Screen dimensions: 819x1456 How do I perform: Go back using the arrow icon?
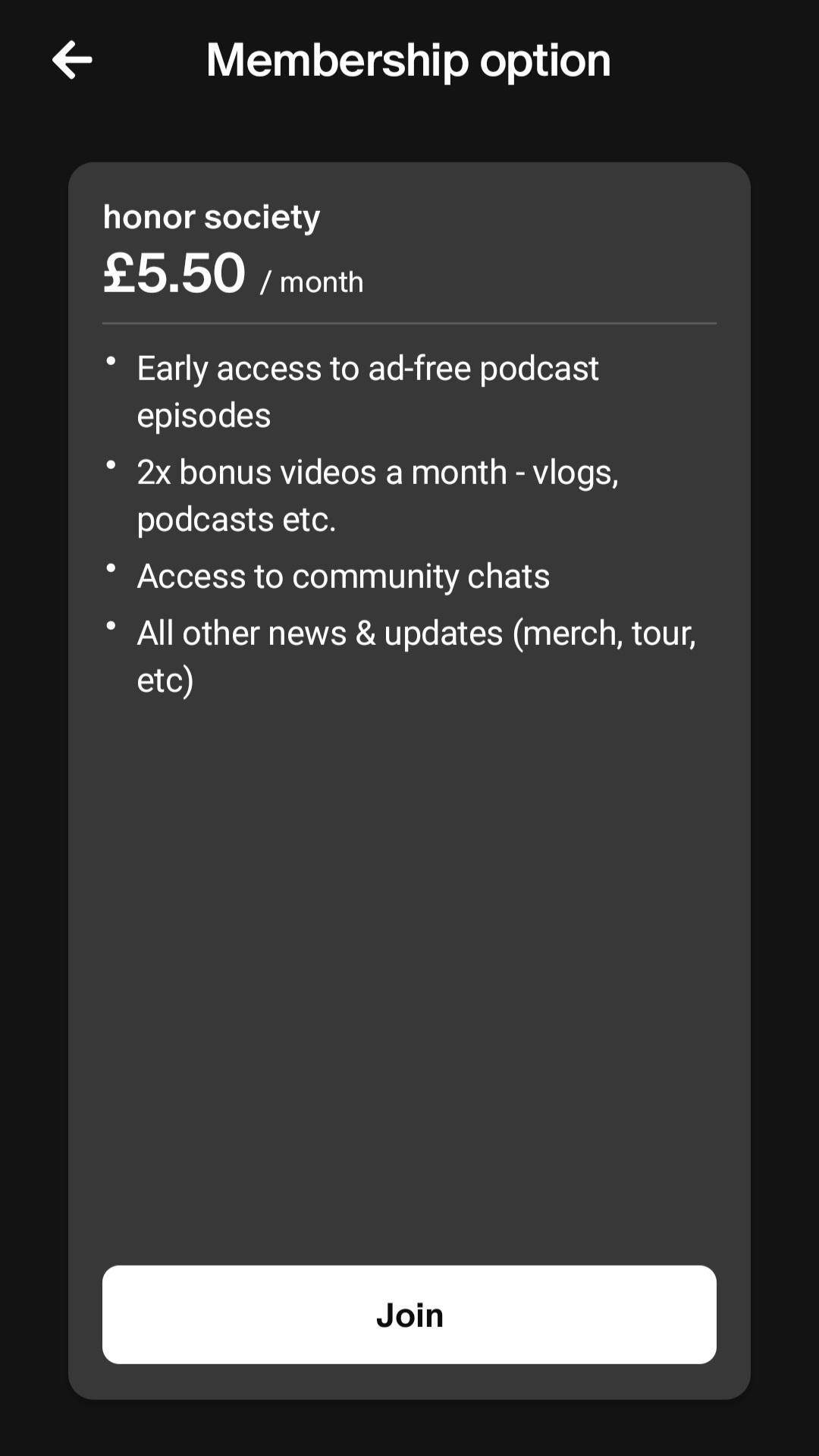(72, 60)
